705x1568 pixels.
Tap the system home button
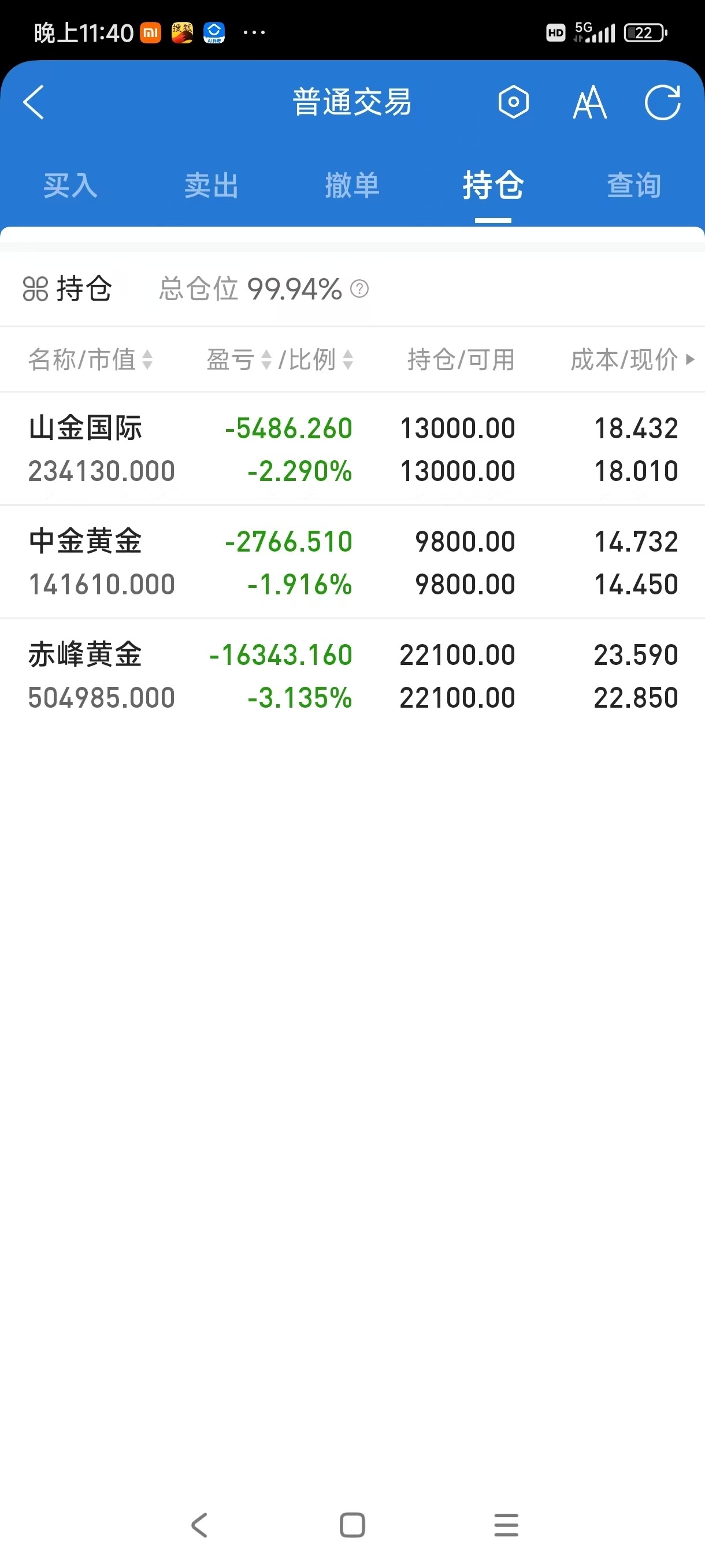352,1525
